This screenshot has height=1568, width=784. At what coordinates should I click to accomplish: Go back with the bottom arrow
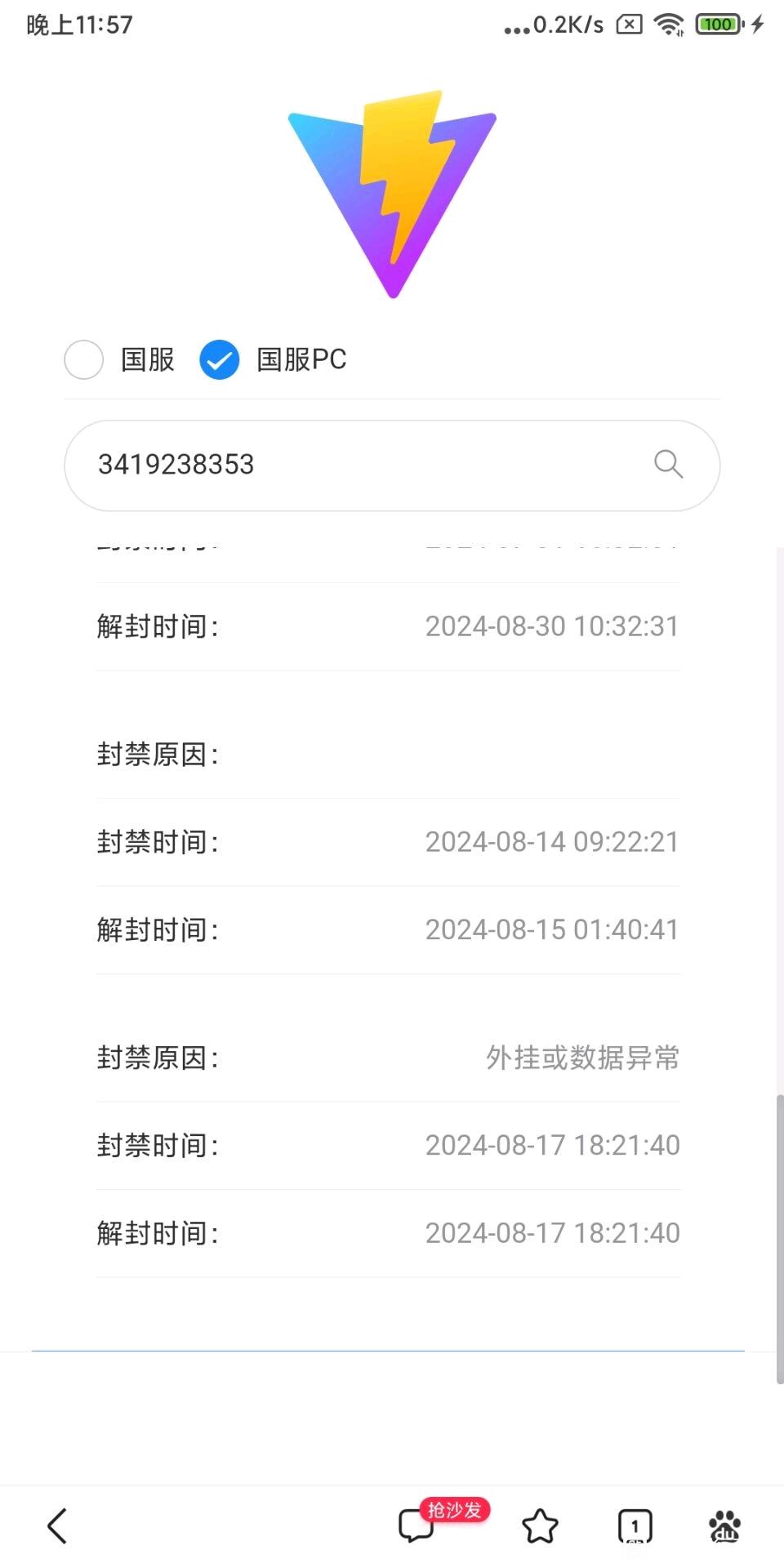click(57, 1526)
